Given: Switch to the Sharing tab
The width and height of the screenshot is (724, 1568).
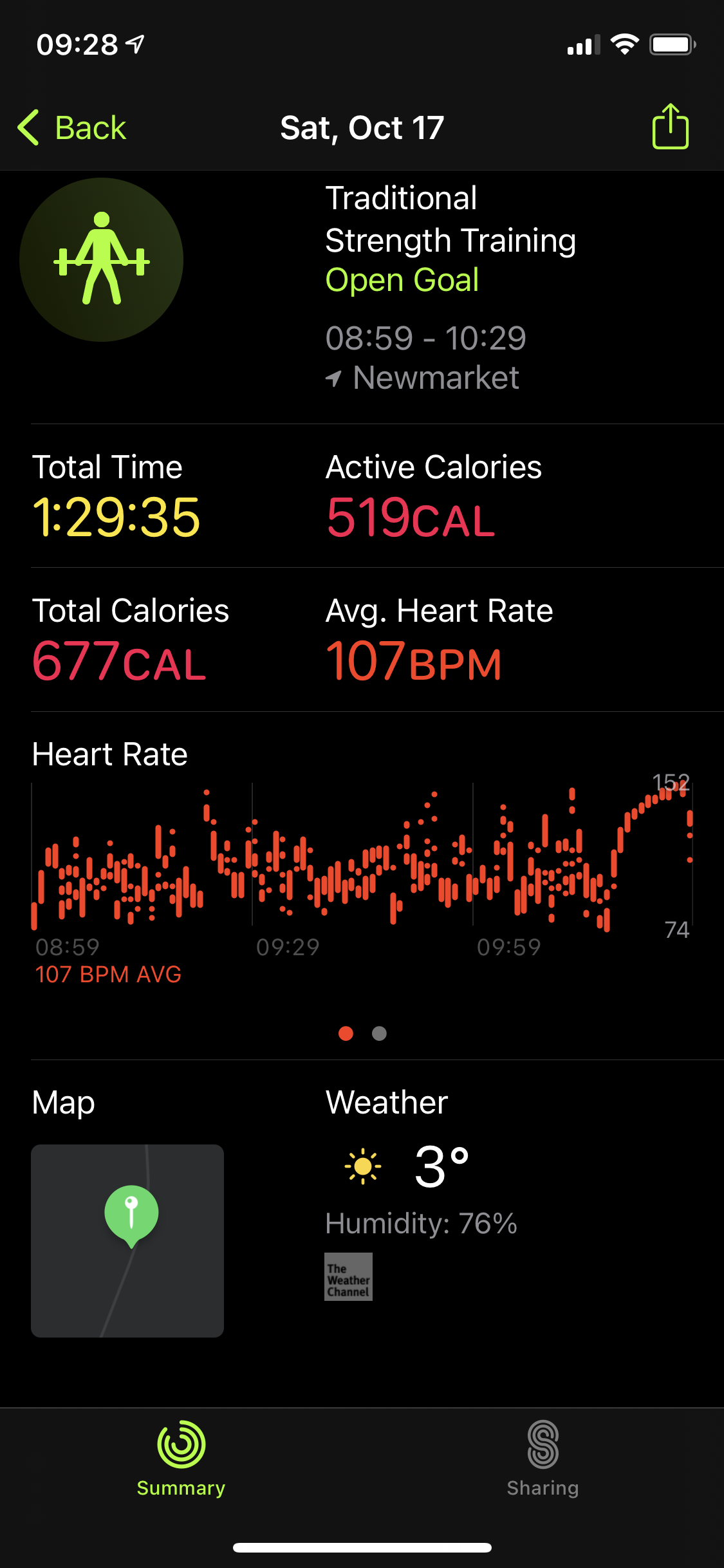Looking at the screenshot, I should tap(543, 1459).
